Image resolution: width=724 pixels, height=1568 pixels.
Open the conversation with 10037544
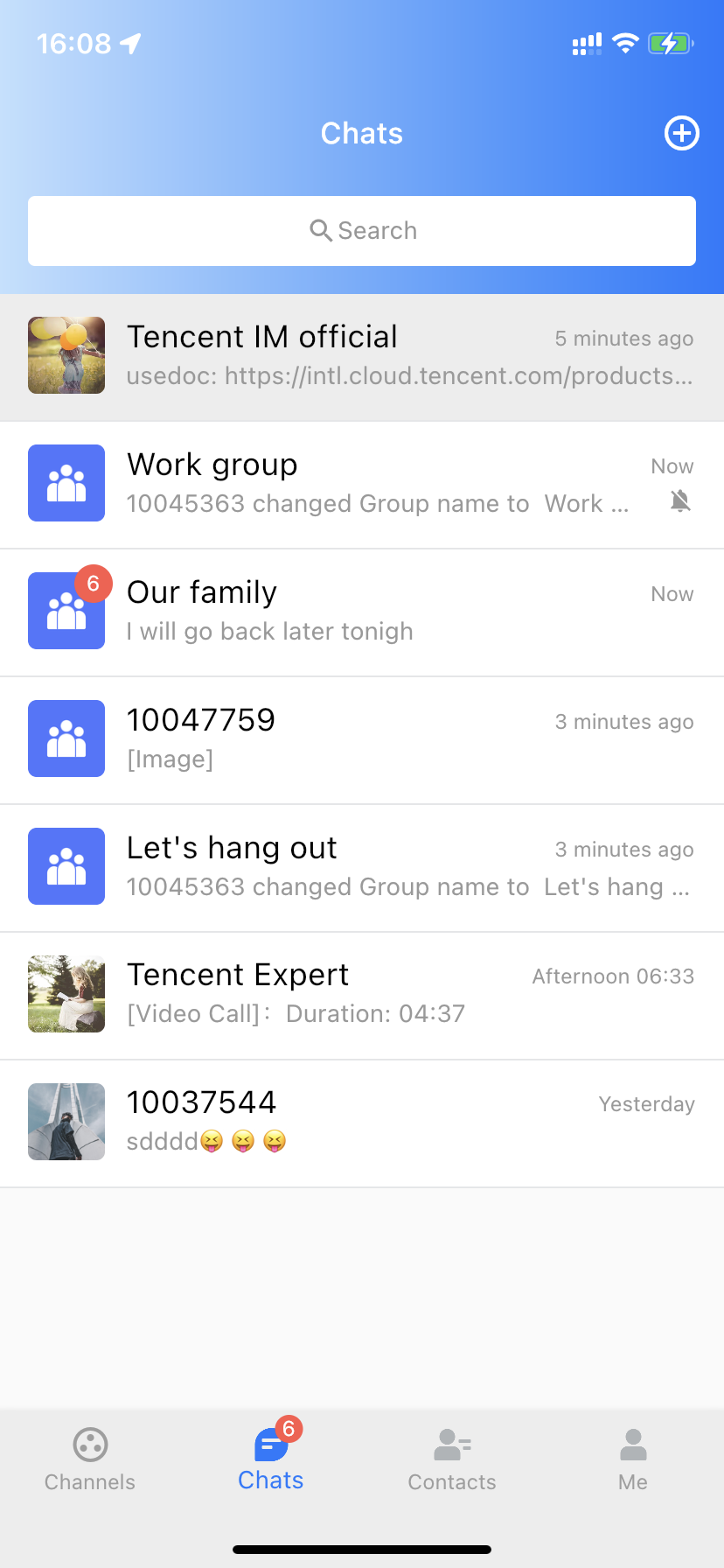362,1123
